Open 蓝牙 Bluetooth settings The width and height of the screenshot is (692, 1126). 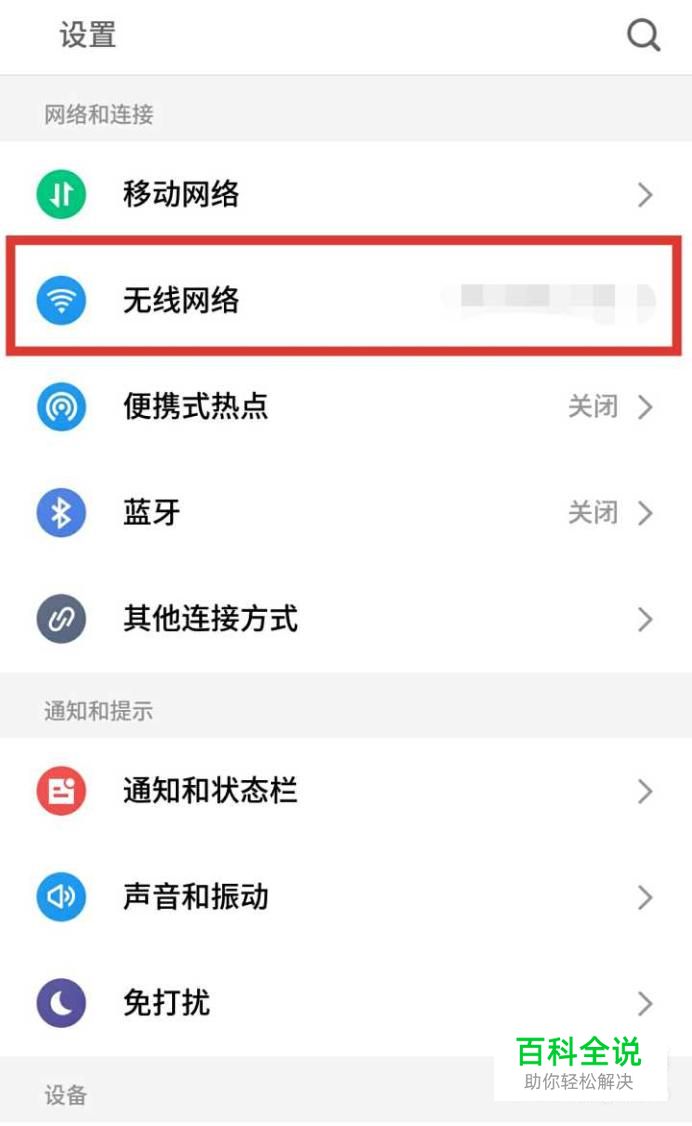[345, 513]
